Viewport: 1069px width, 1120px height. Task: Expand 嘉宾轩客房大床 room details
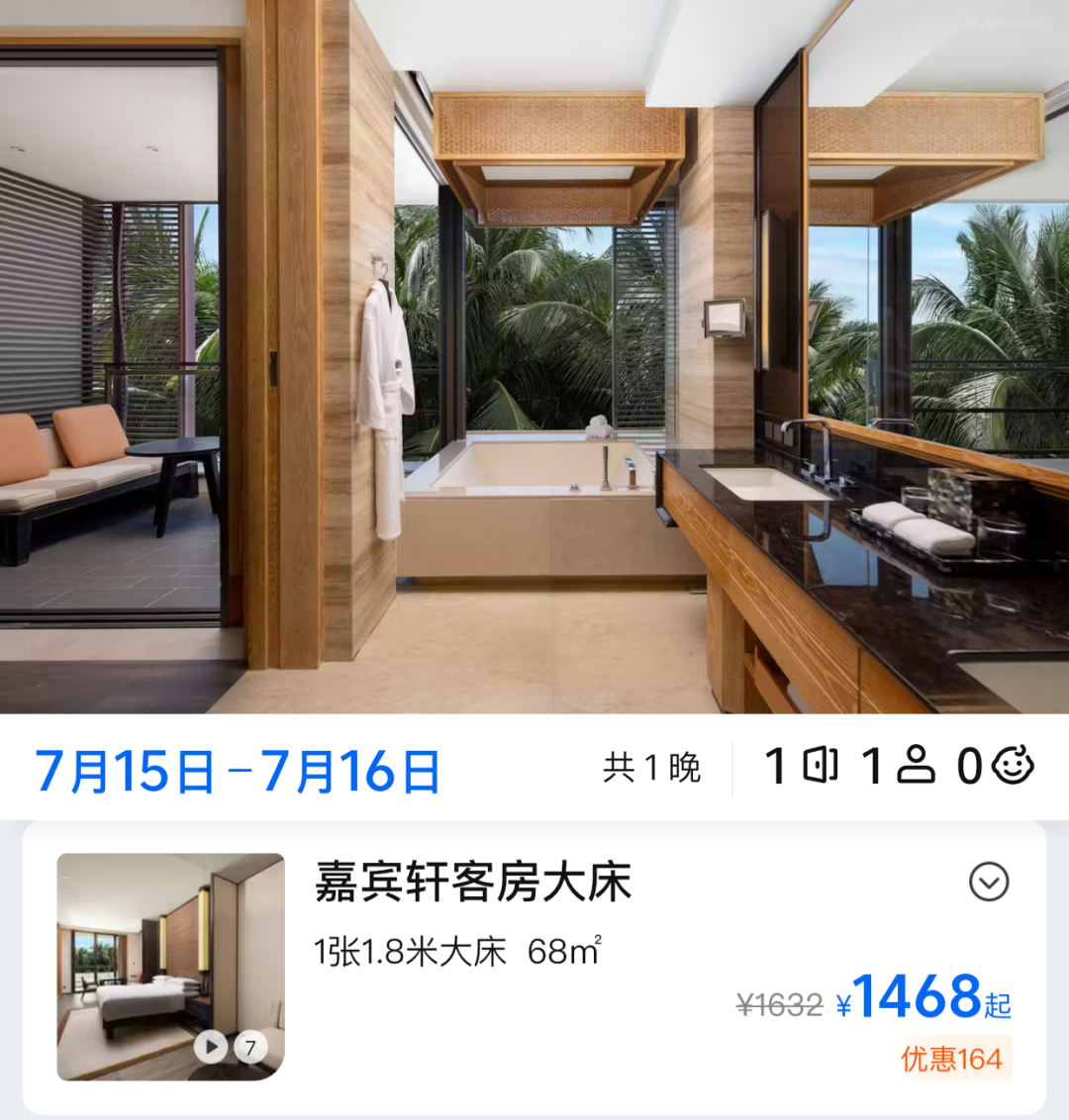tap(988, 882)
